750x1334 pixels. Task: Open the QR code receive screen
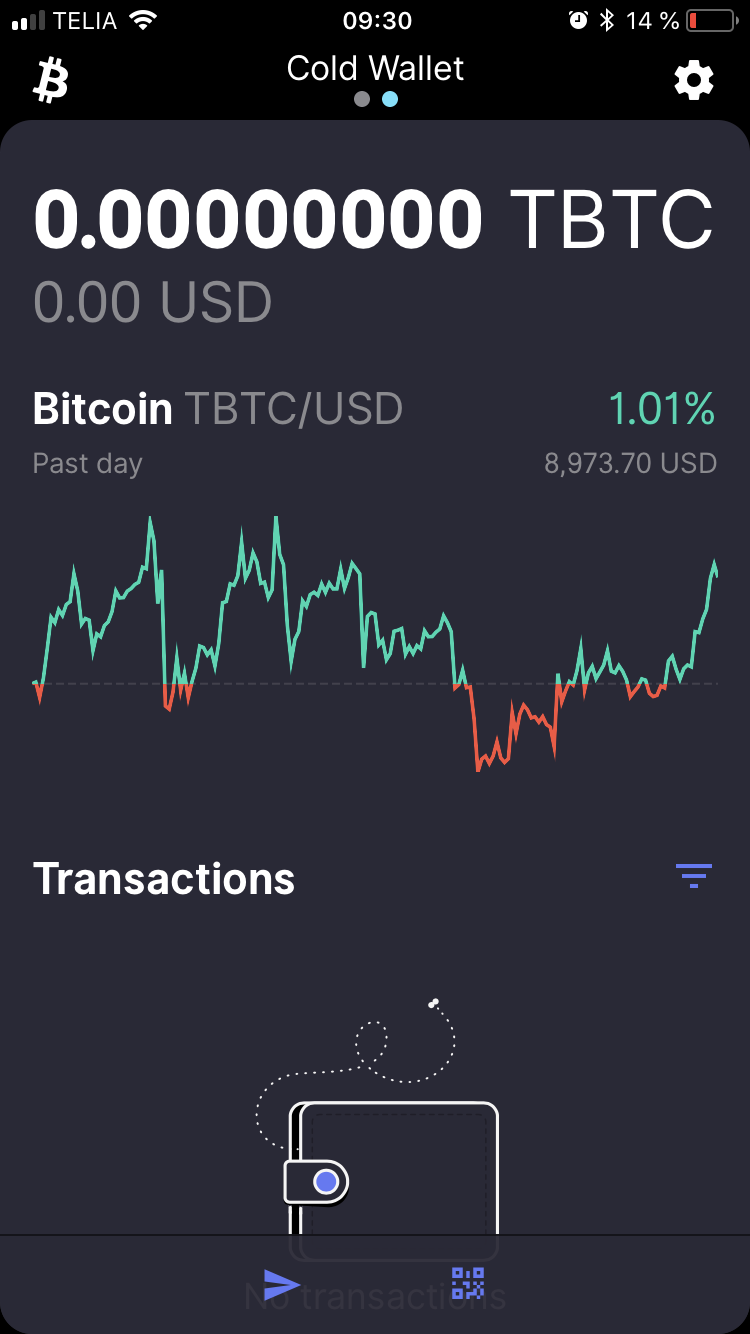(468, 1283)
